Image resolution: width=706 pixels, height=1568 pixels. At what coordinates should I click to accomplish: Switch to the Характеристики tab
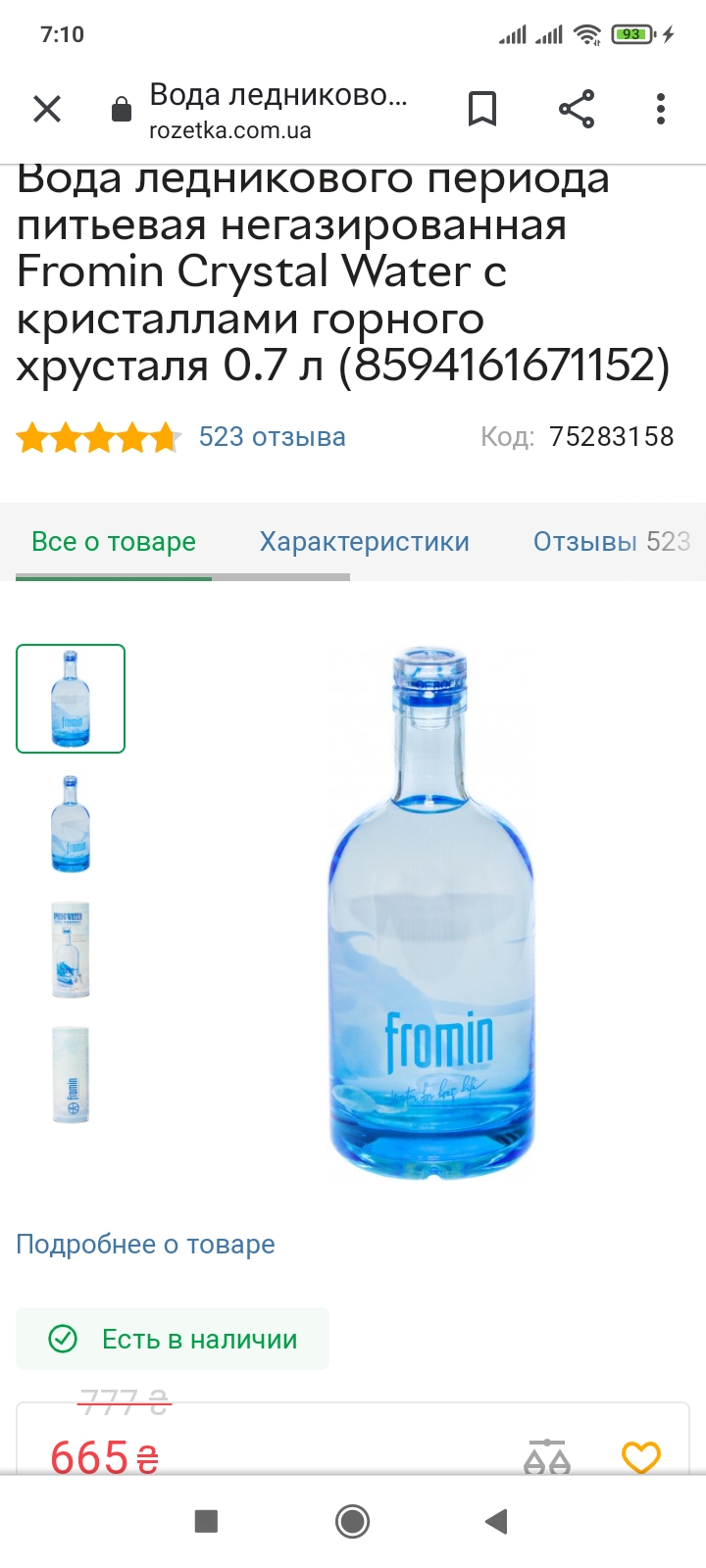pos(364,542)
